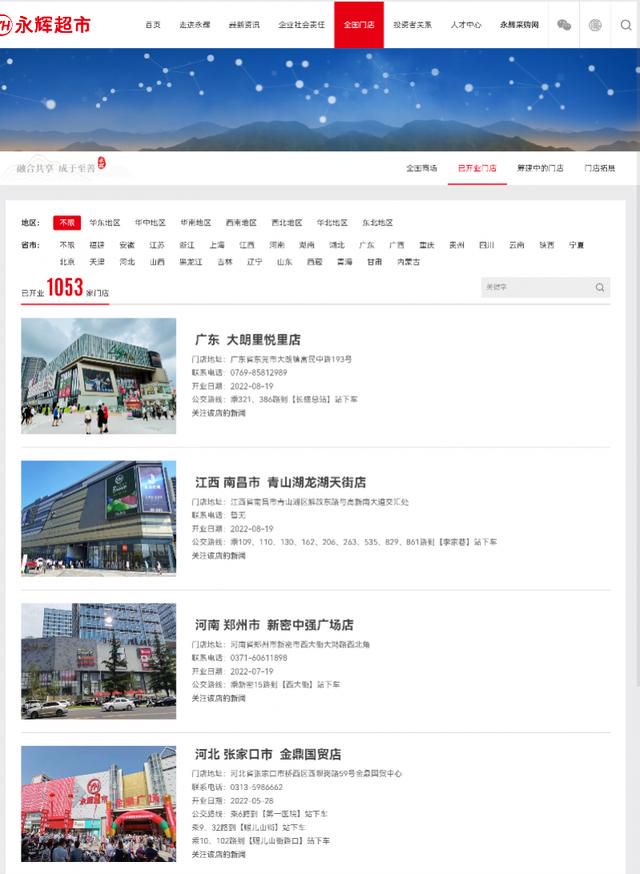
Task: Switch to 全国商场 tab
Action: (421, 168)
